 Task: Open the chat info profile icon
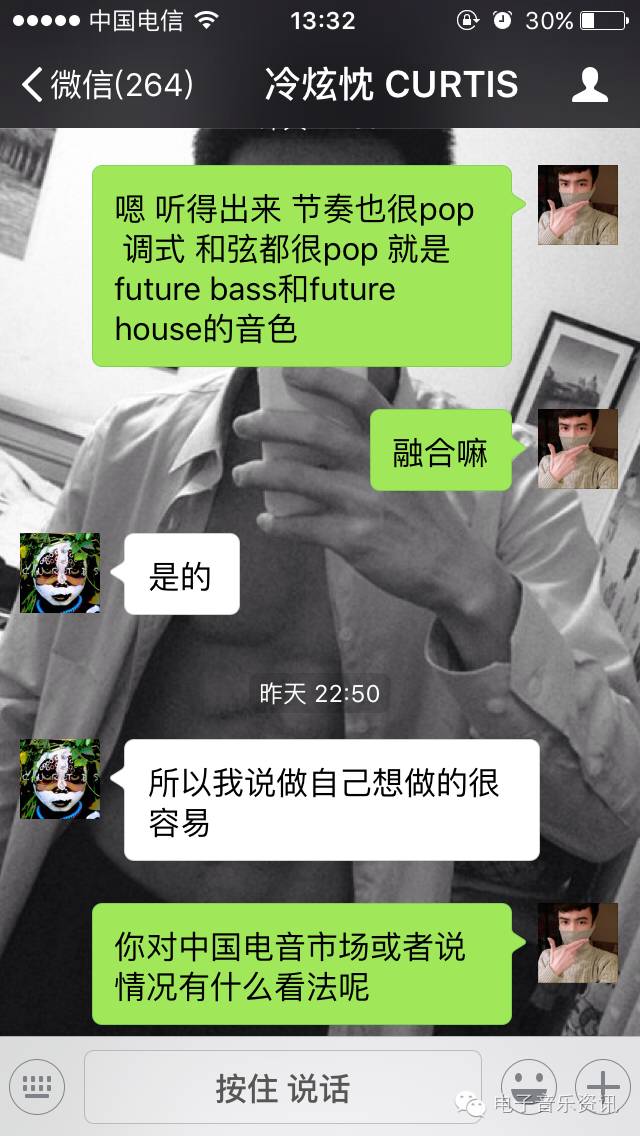pos(589,85)
